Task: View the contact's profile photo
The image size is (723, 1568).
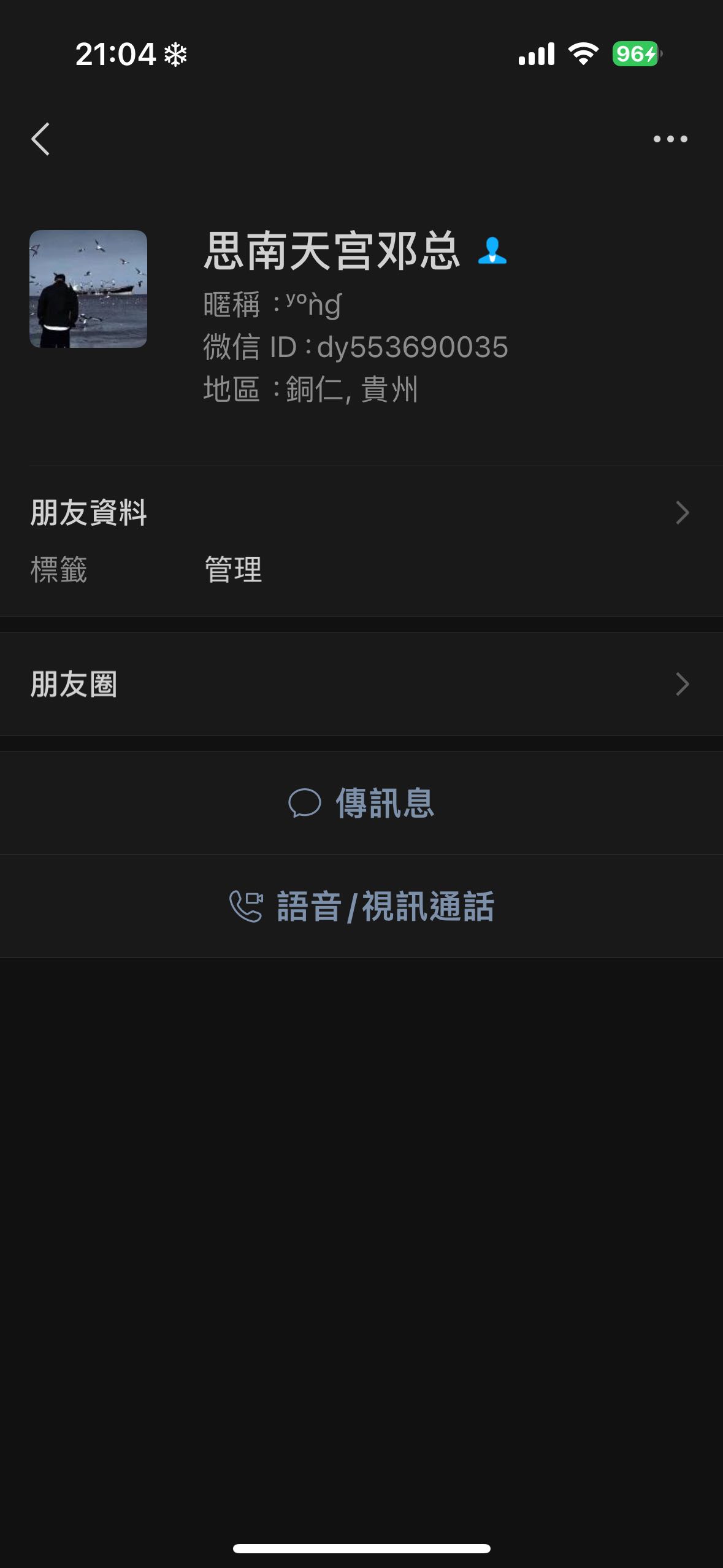Action: coord(88,289)
